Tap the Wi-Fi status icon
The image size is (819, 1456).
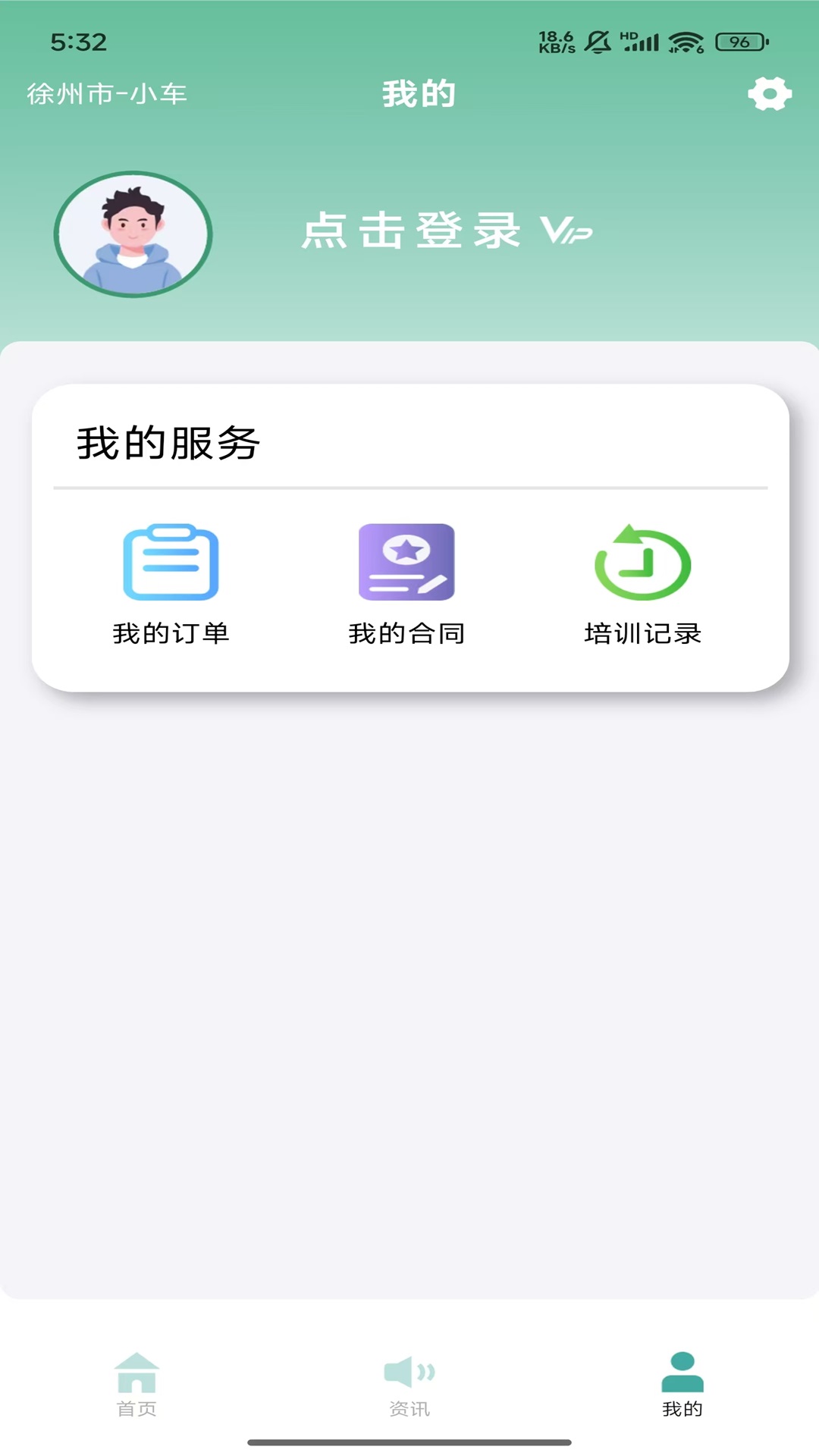tap(686, 43)
